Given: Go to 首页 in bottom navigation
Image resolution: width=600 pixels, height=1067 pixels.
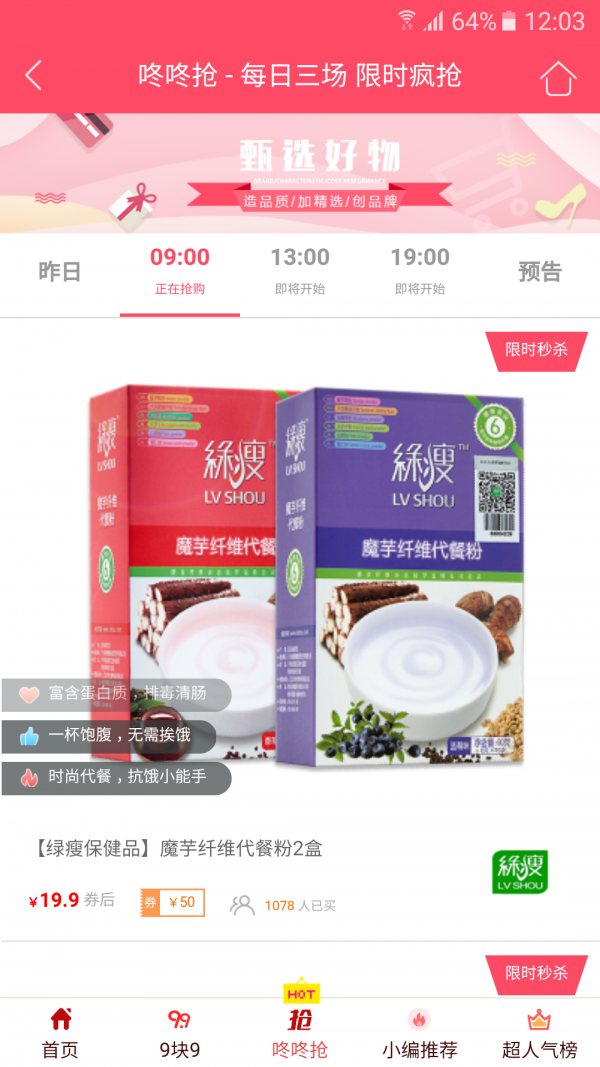Looking at the screenshot, I should 60,1033.
